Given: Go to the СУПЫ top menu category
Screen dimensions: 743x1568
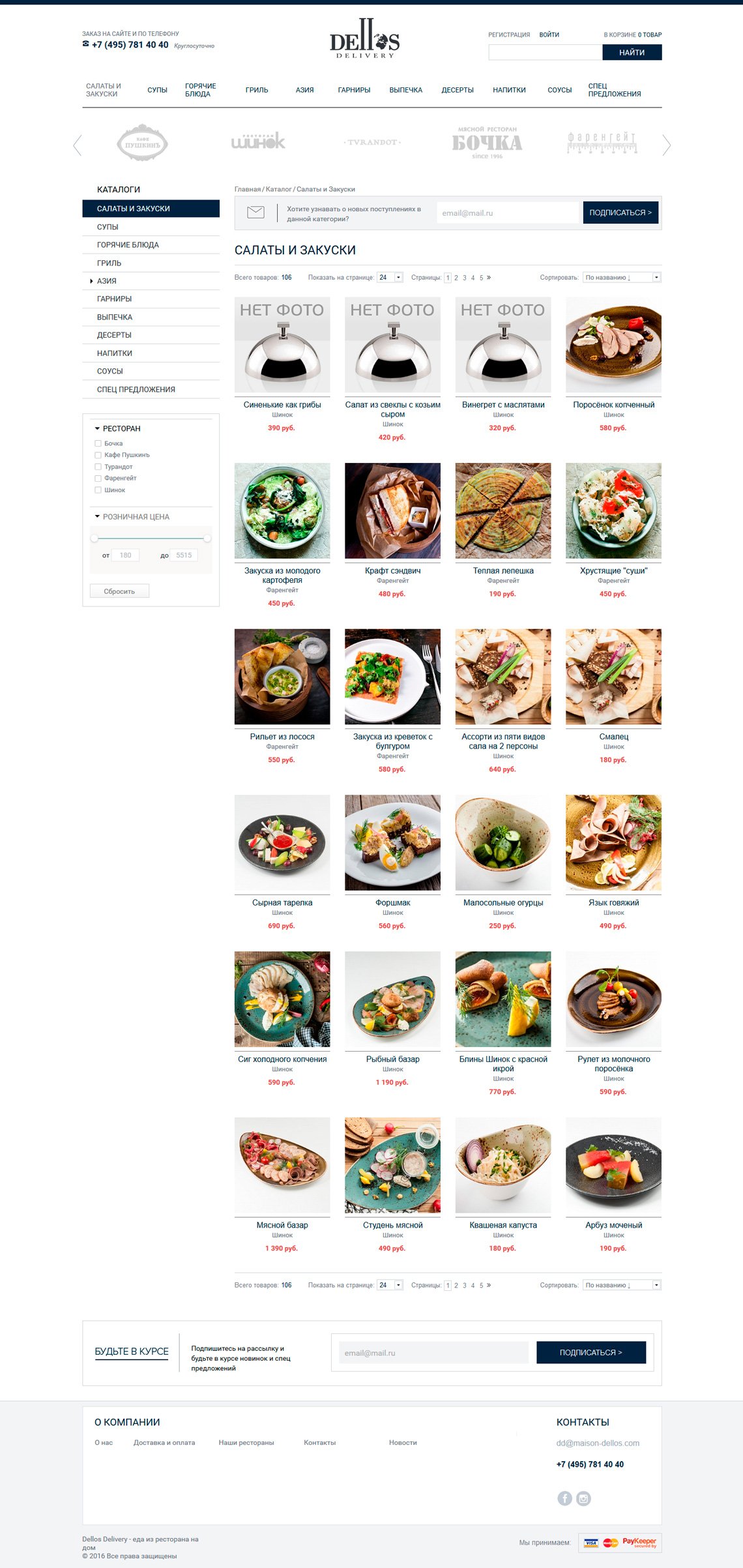Looking at the screenshot, I should [157, 90].
